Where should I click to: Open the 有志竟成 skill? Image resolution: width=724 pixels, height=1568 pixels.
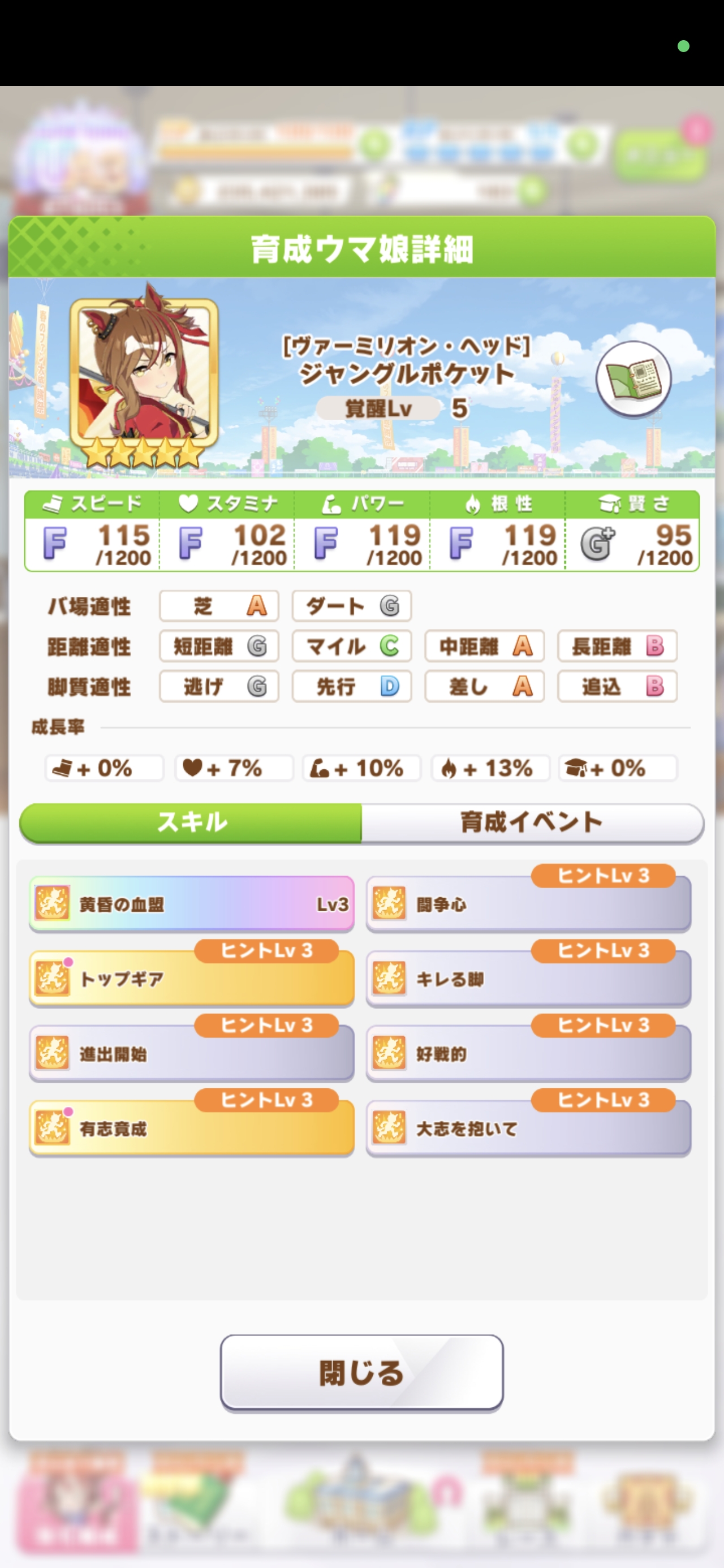191,1128
